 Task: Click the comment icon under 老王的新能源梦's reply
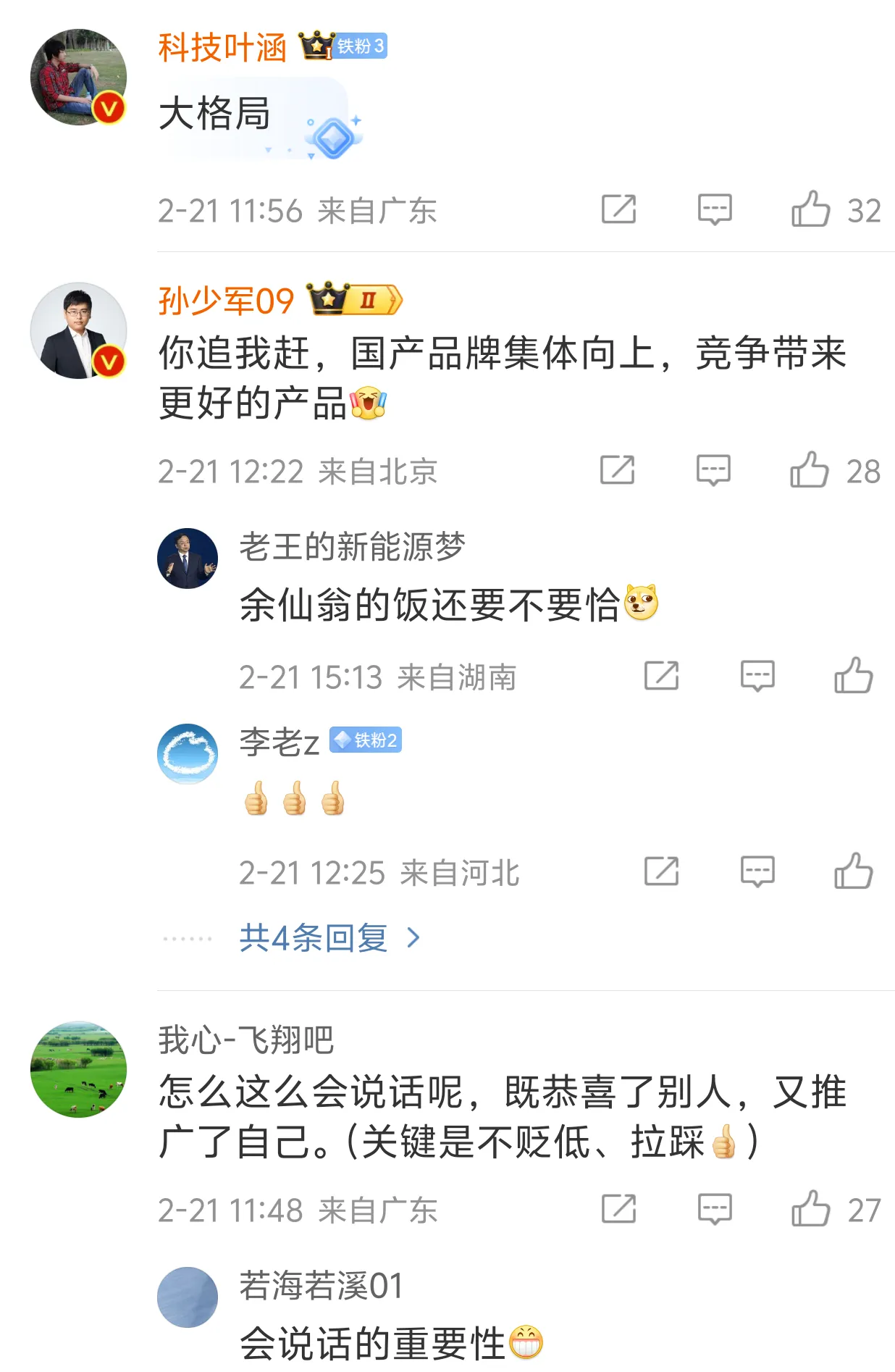(x=757, y=677)
